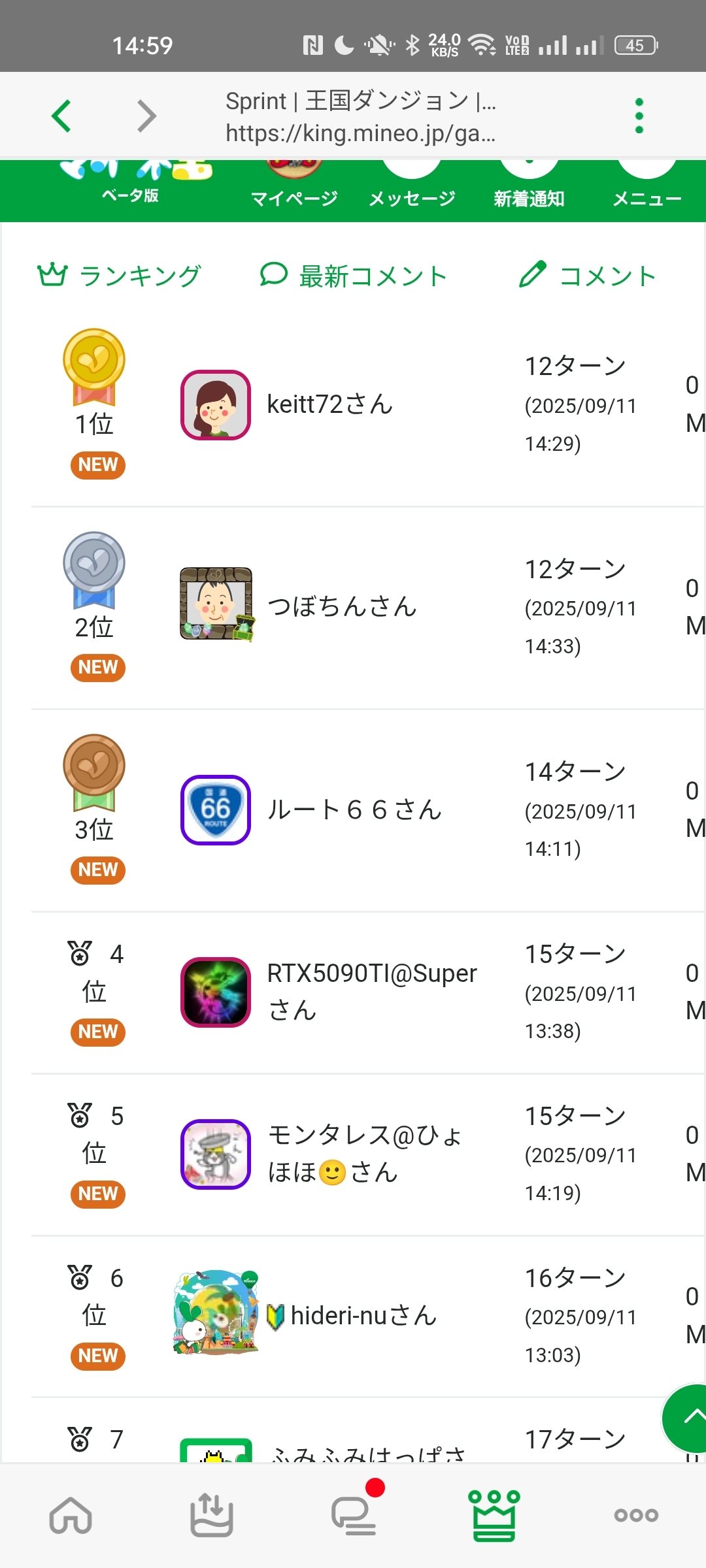706x1568 pixels.
Task: Go forward to the next page
Action: click(x=147, y=116)
